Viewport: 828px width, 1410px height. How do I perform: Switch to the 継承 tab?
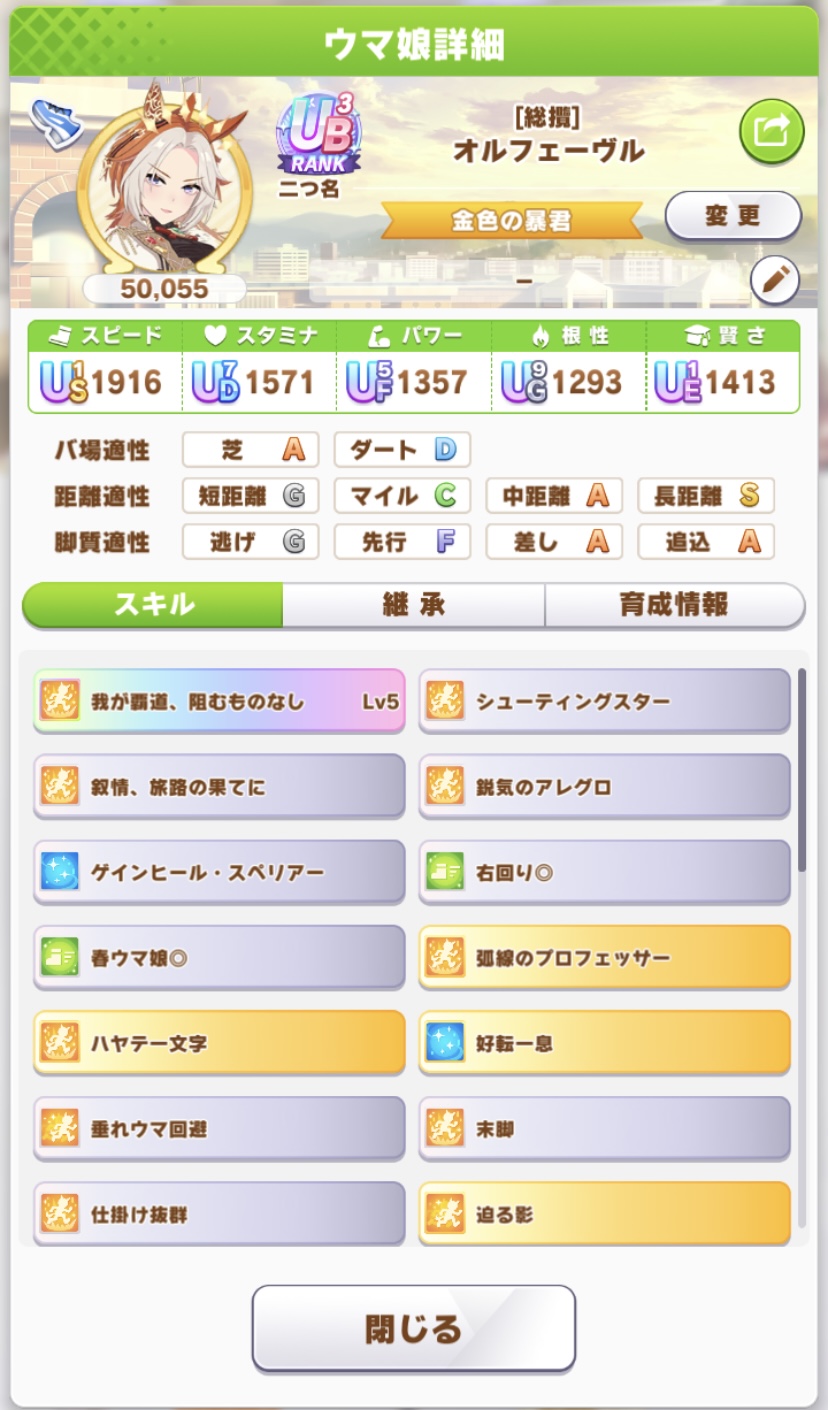[413, 605]
